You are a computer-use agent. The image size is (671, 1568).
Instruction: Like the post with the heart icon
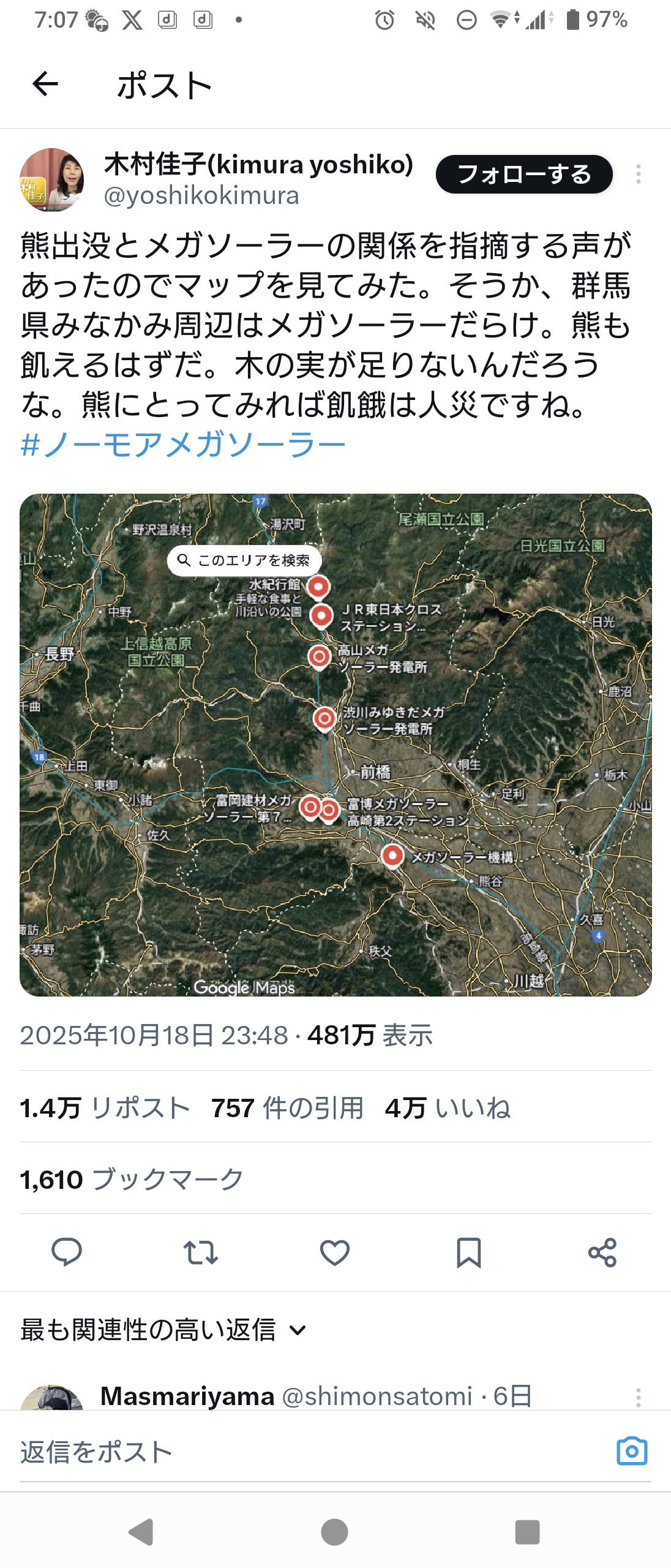[x=335, y=1253]
